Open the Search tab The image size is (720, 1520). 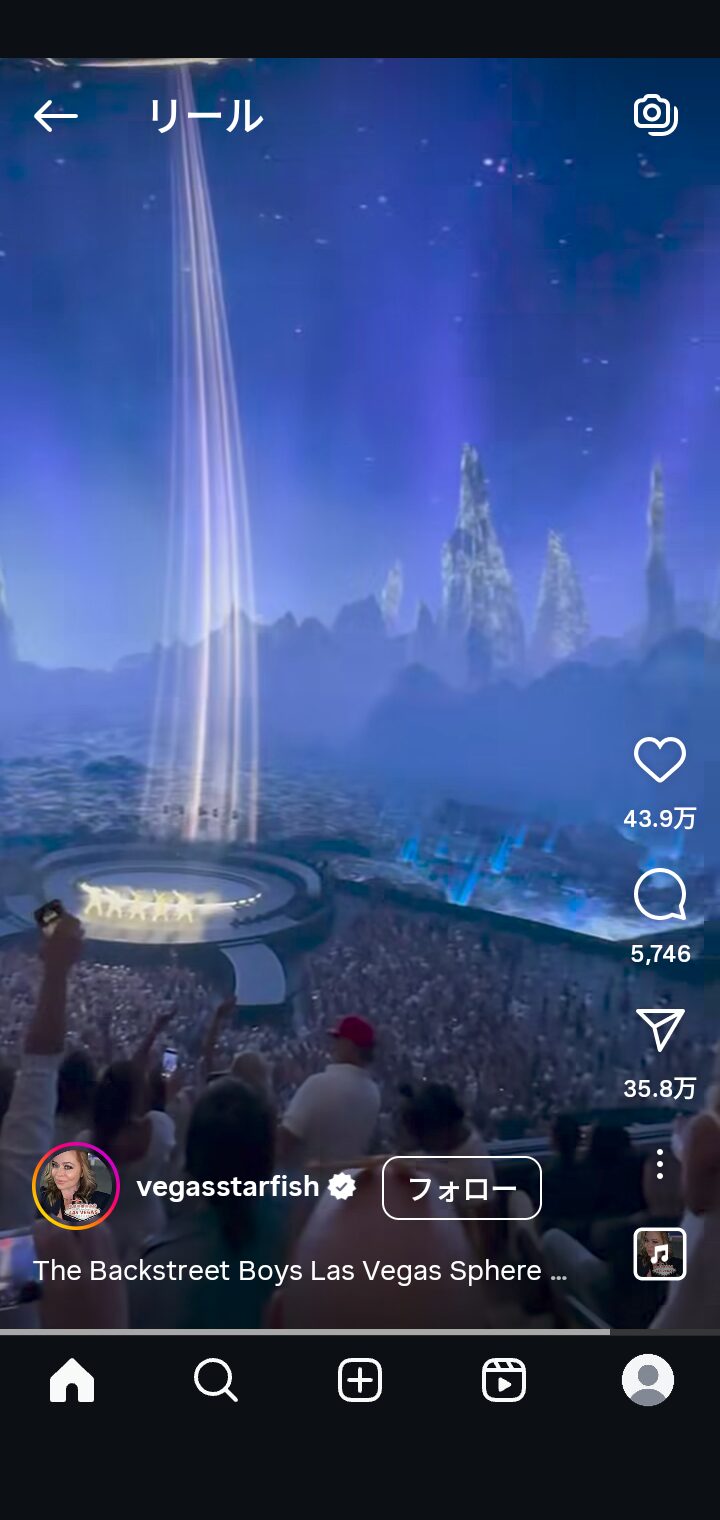[x=216, y=1381]
